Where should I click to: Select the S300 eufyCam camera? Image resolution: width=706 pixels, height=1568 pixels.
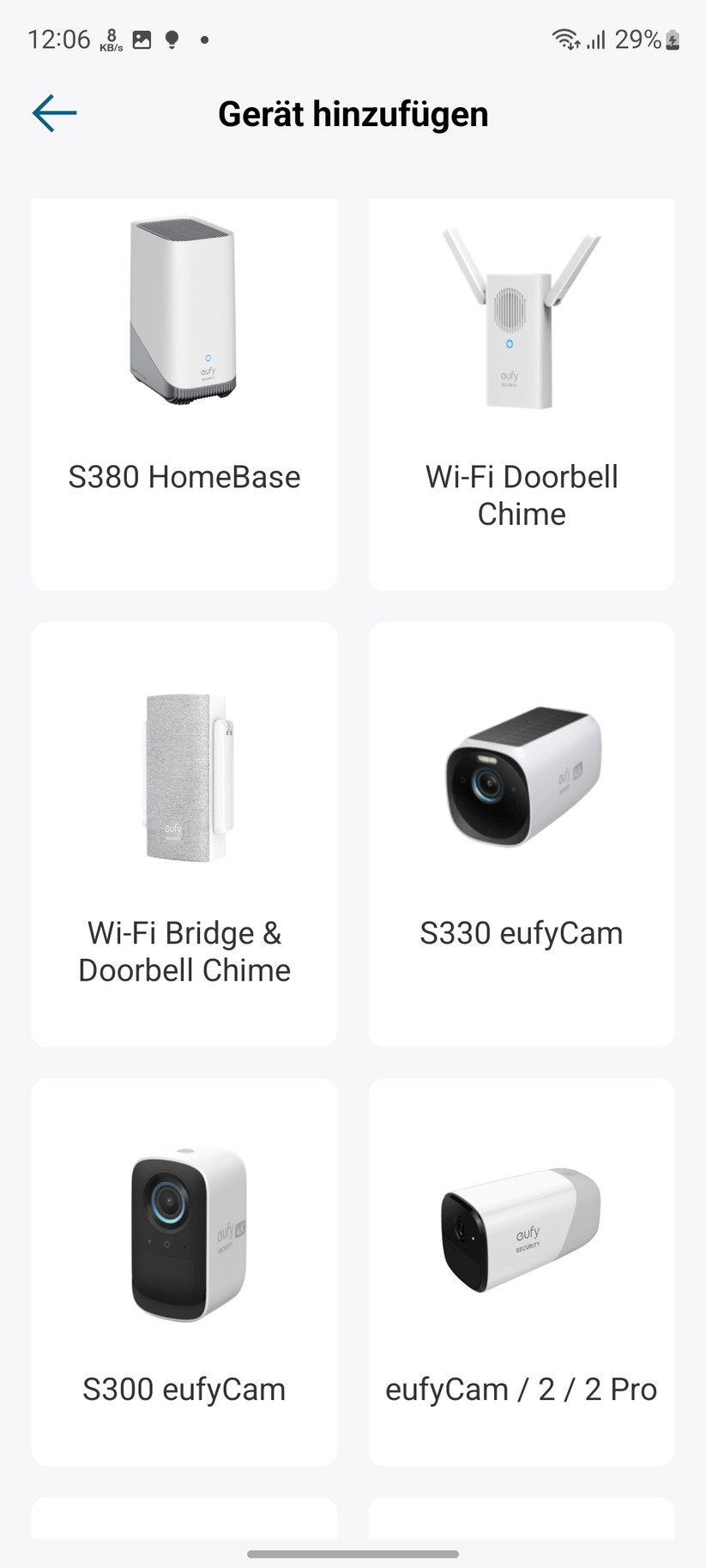click(x=184, y=1269)
